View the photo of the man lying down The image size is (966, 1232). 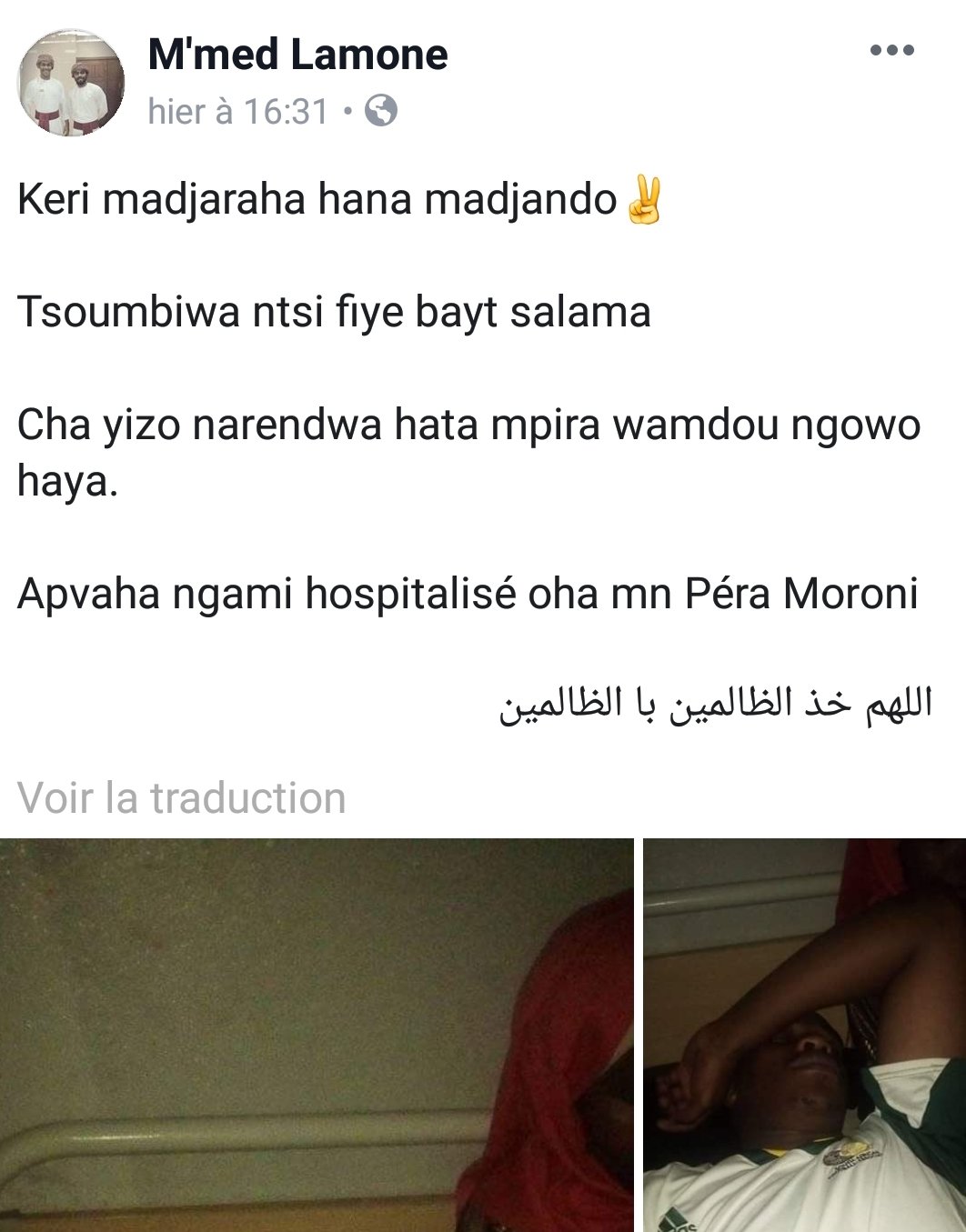click(804, 1035)
